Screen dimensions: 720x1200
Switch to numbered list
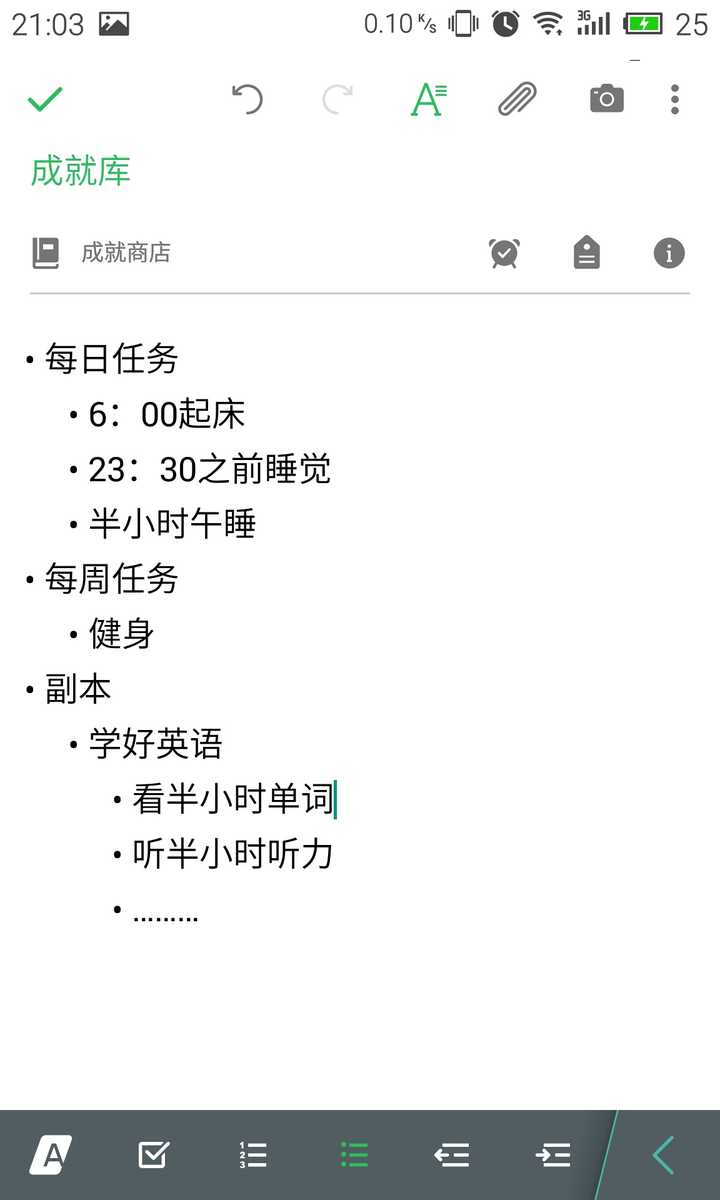point(253,1156)
